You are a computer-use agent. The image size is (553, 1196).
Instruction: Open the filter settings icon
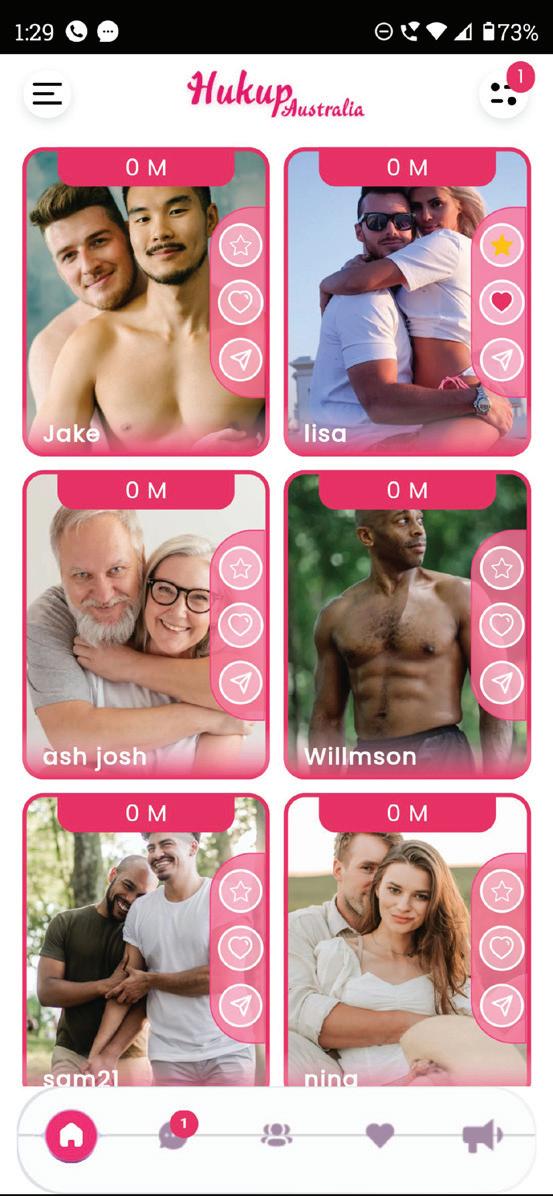(x=503, y=94)
